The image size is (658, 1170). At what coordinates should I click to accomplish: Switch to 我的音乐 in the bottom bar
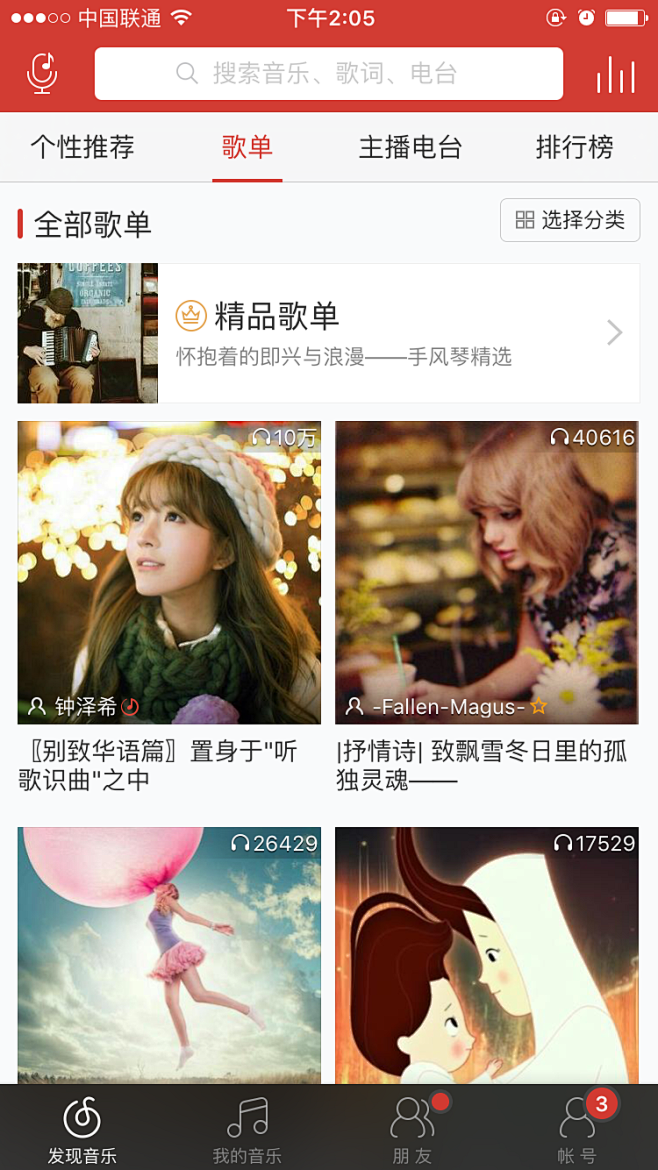(x=247, y=1130)
